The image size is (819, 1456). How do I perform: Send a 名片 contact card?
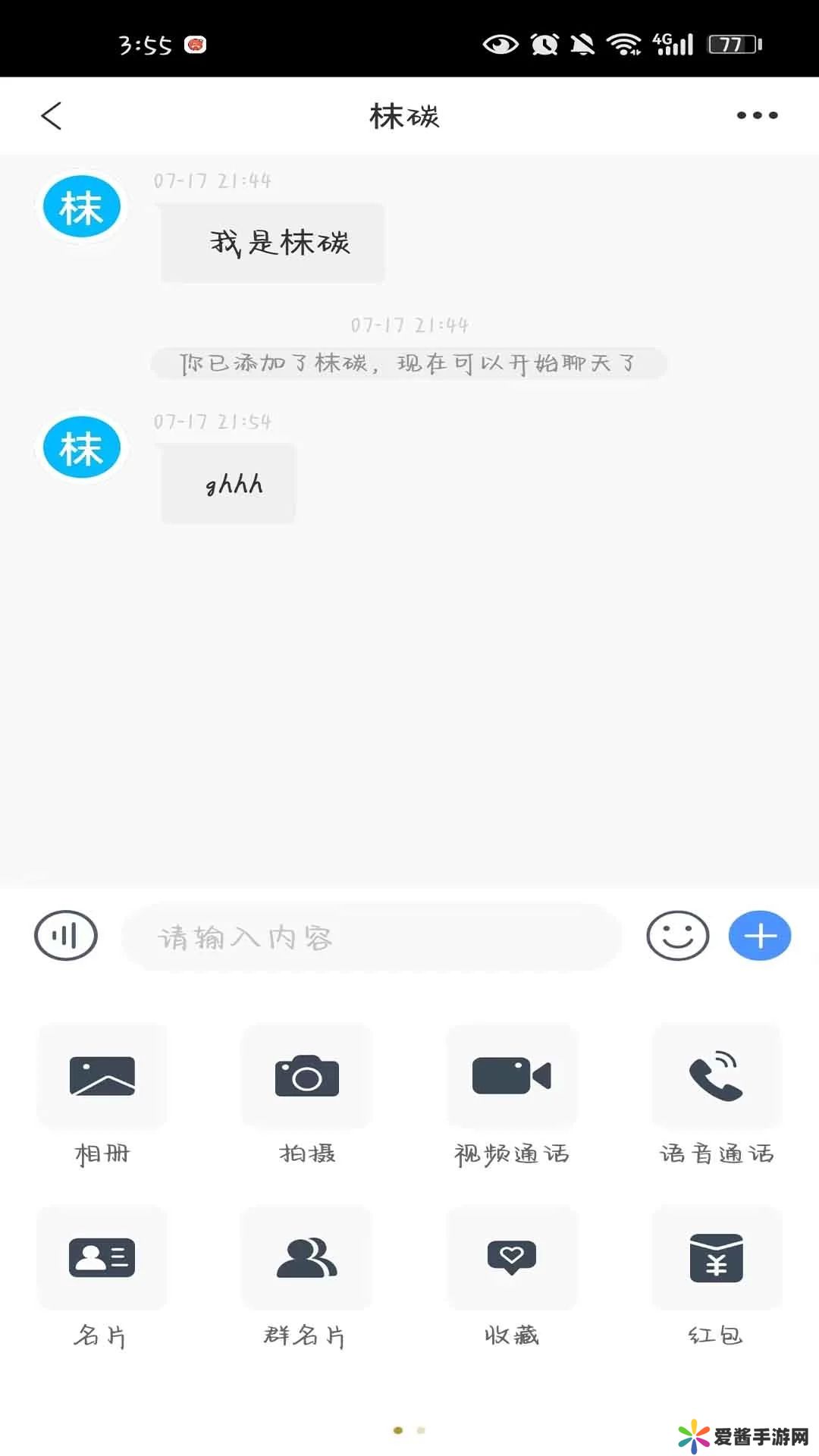tap(102, 1258)
